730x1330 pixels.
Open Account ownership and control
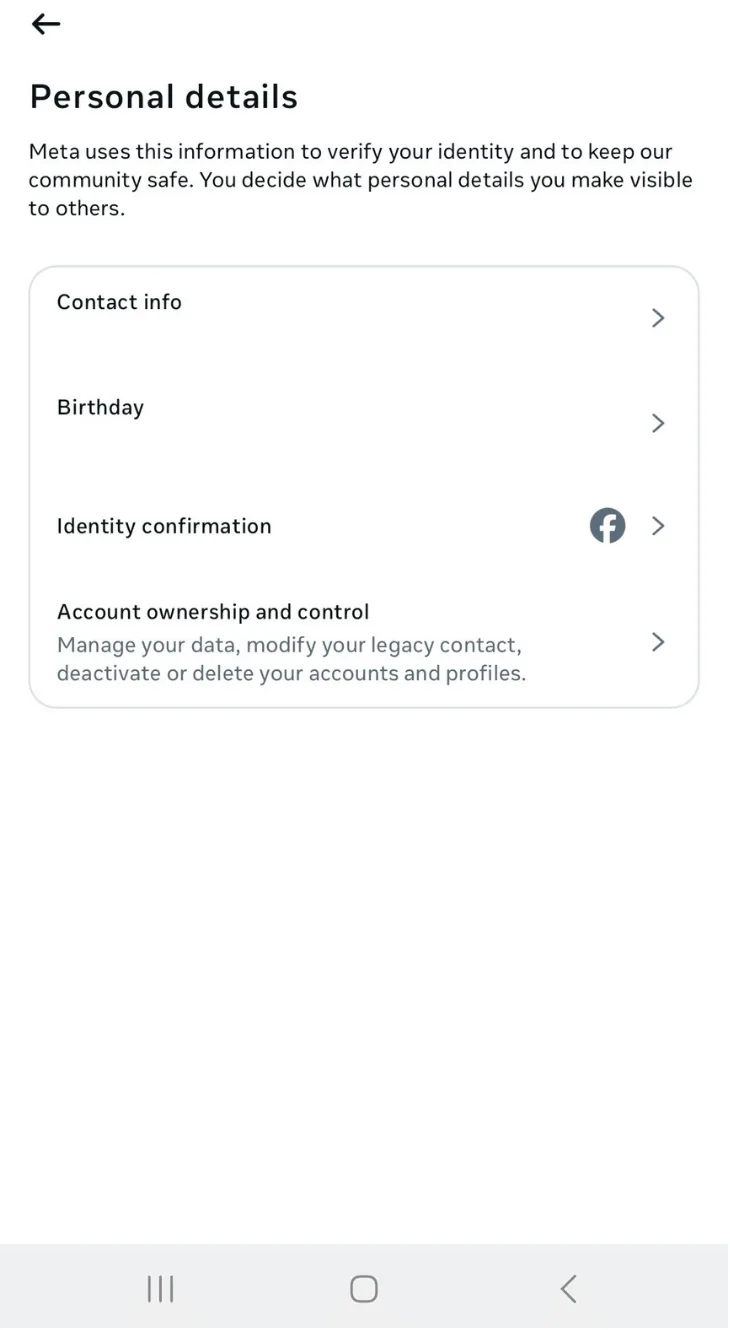(x=362, y=642)
